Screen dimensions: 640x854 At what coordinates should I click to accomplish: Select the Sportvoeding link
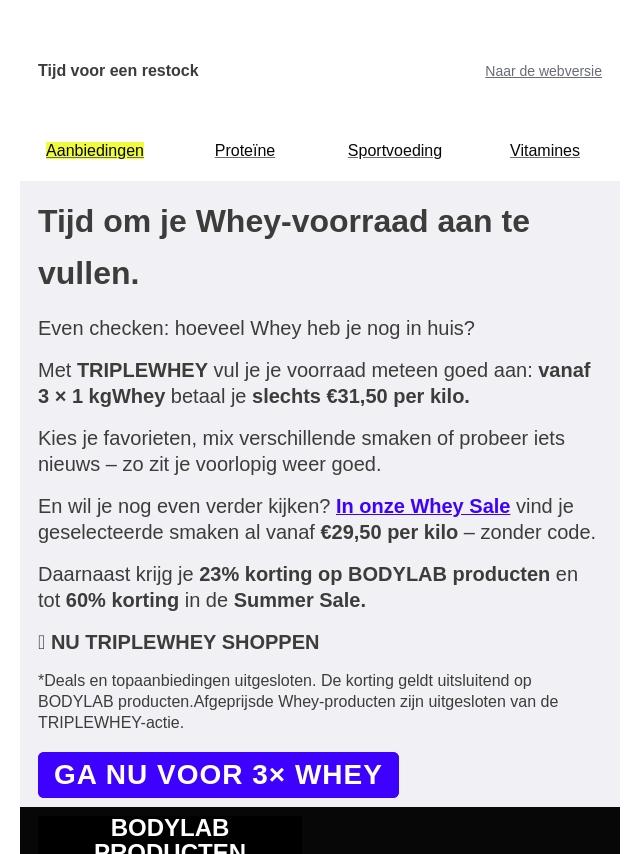click(x=394, y=150)
